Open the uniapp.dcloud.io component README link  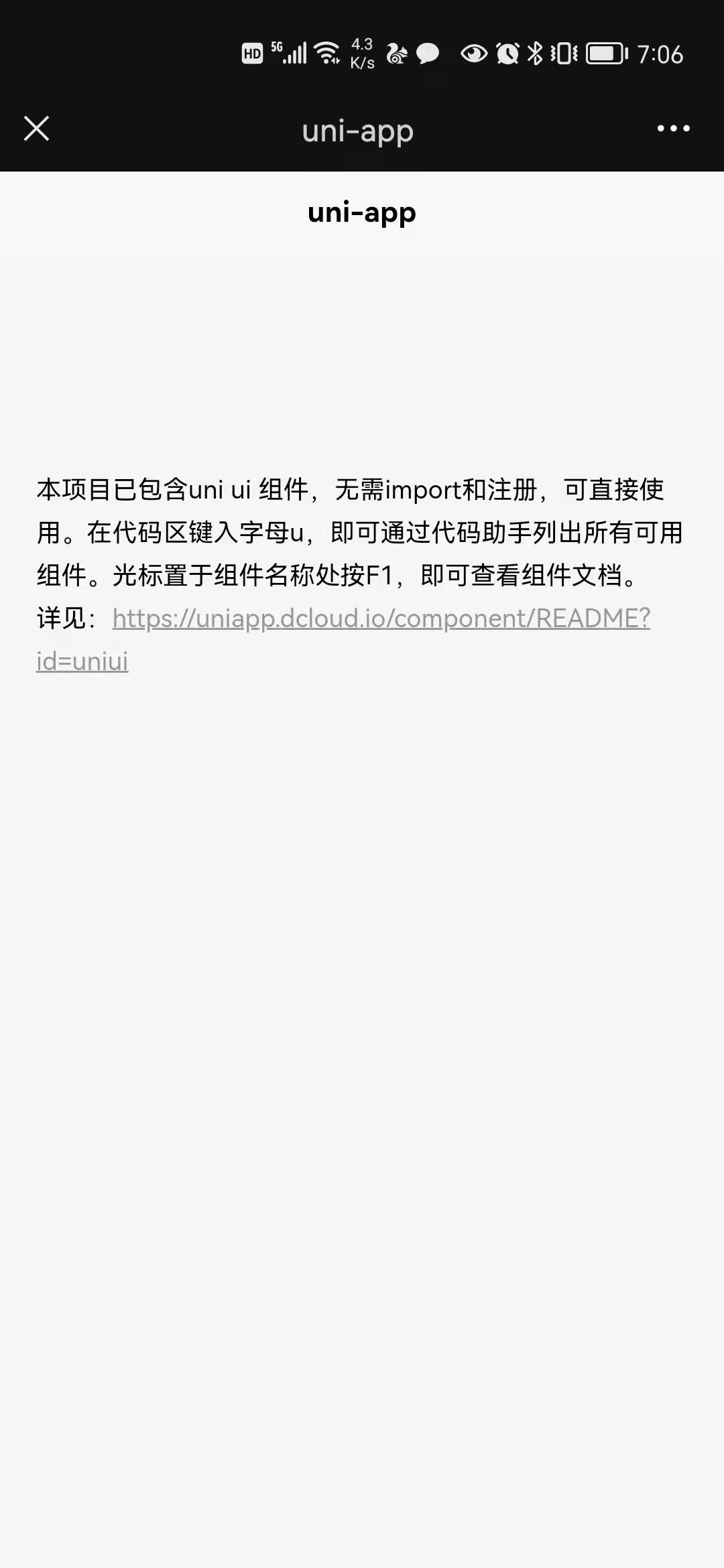pos(381,618)
